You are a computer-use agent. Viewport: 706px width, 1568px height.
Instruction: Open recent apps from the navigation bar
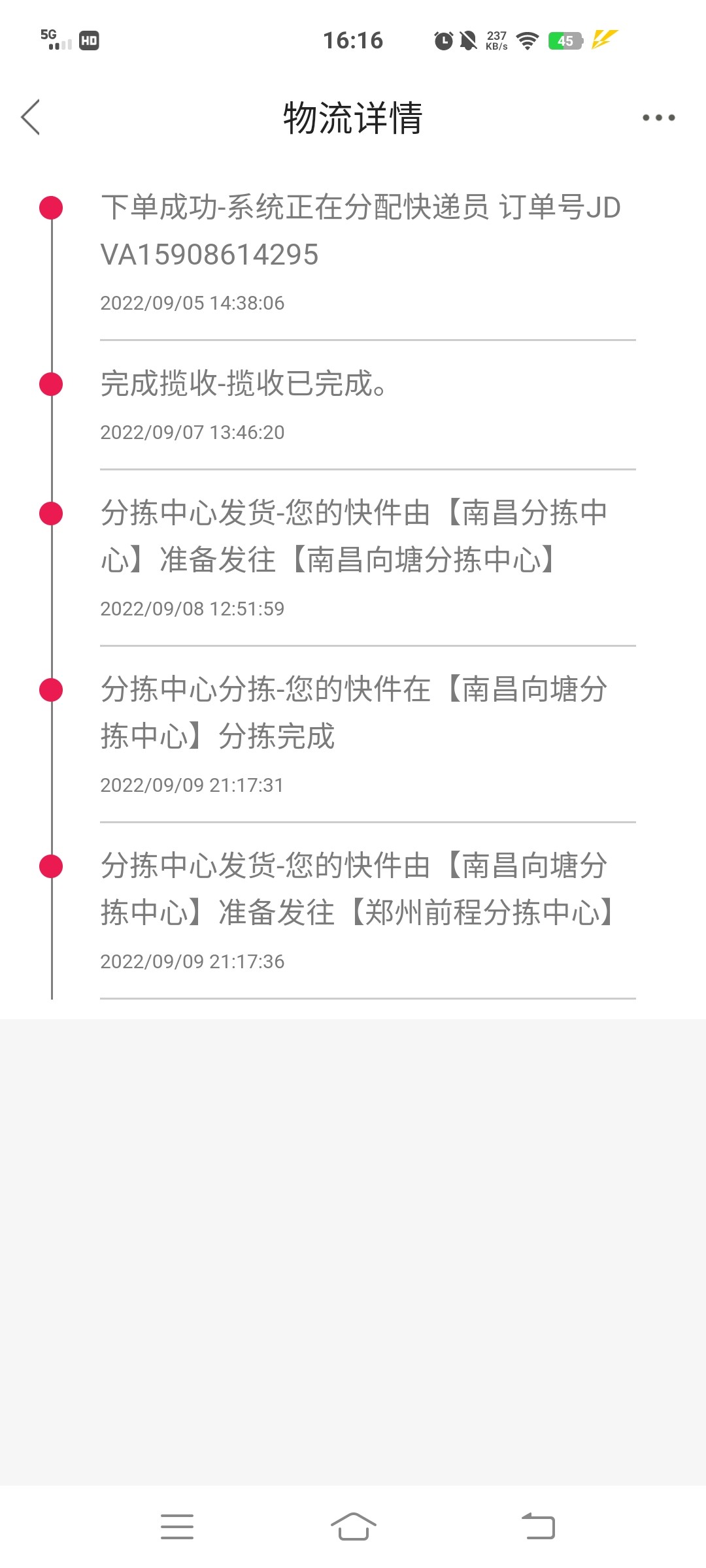(x=177, y=1526)
